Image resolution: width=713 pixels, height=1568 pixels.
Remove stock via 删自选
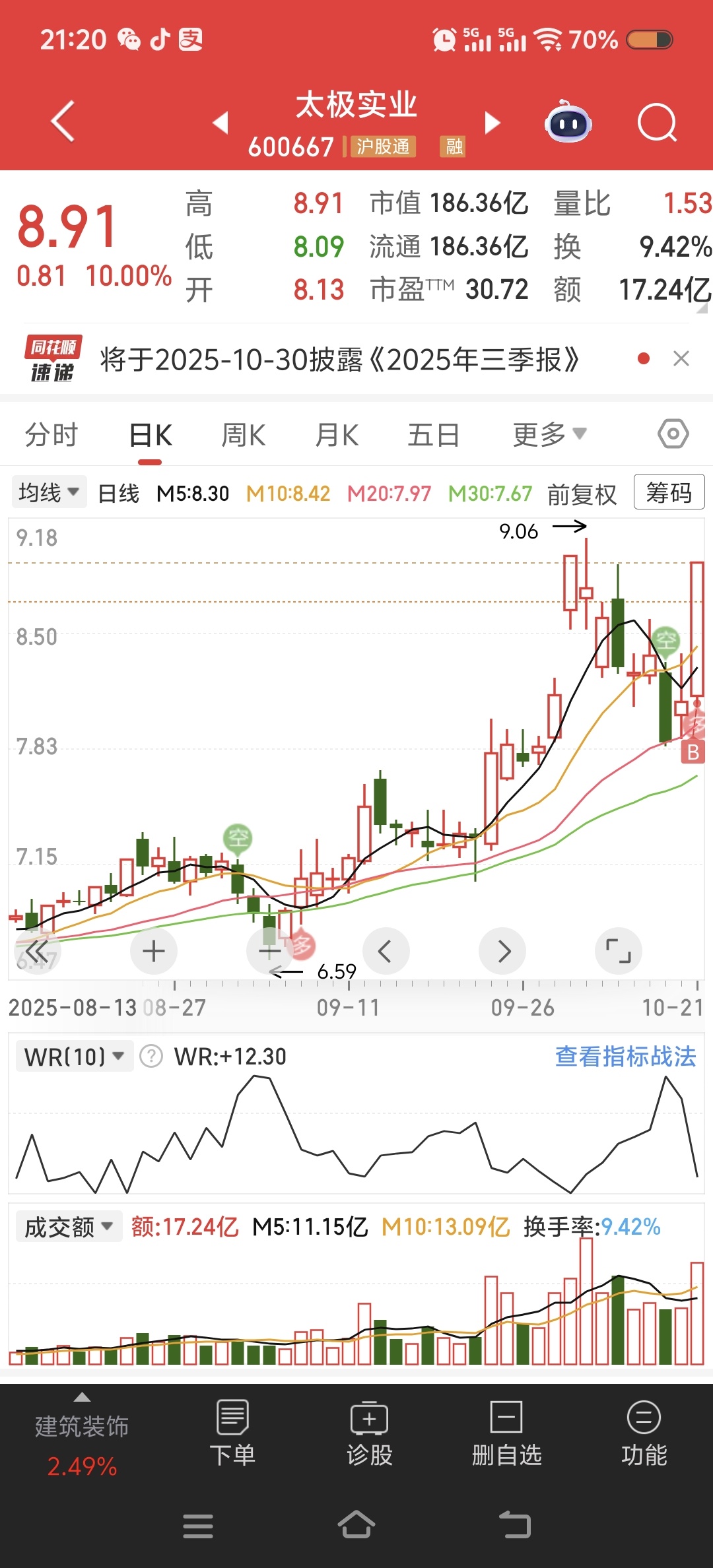pyautogui.click(x=506, y=1433)
